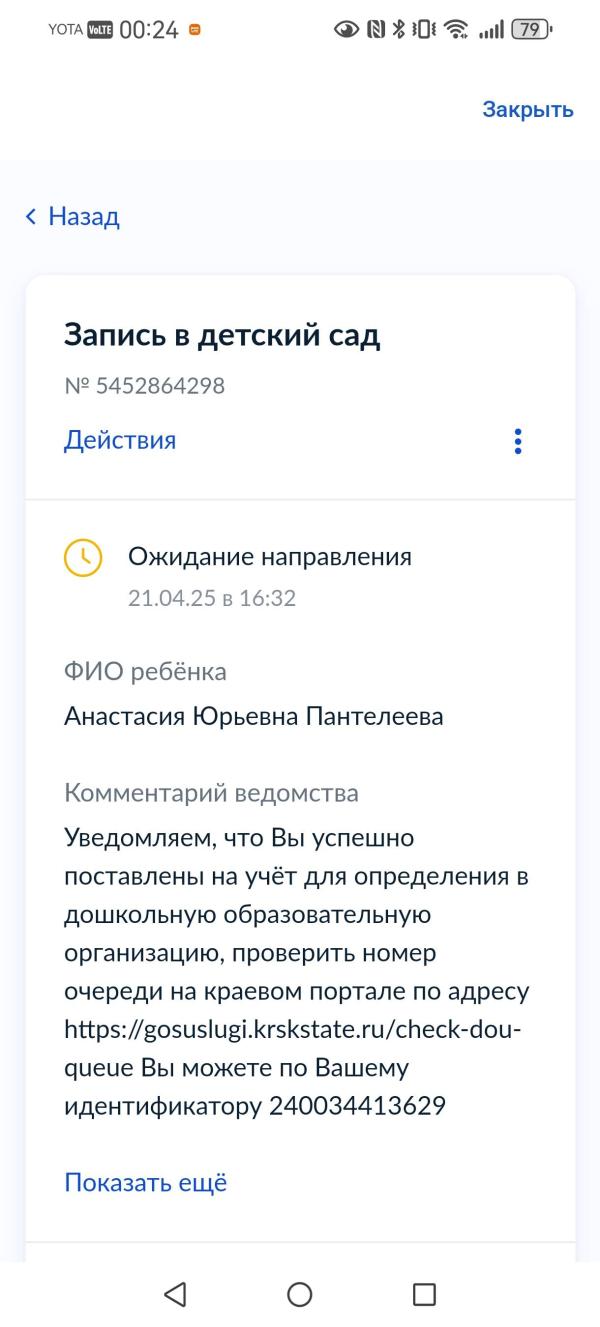Image resolution: width=600 pixels, height=1327 pixels.
Task: Expand comment with Показать ещё
Action: (146, 1183)
